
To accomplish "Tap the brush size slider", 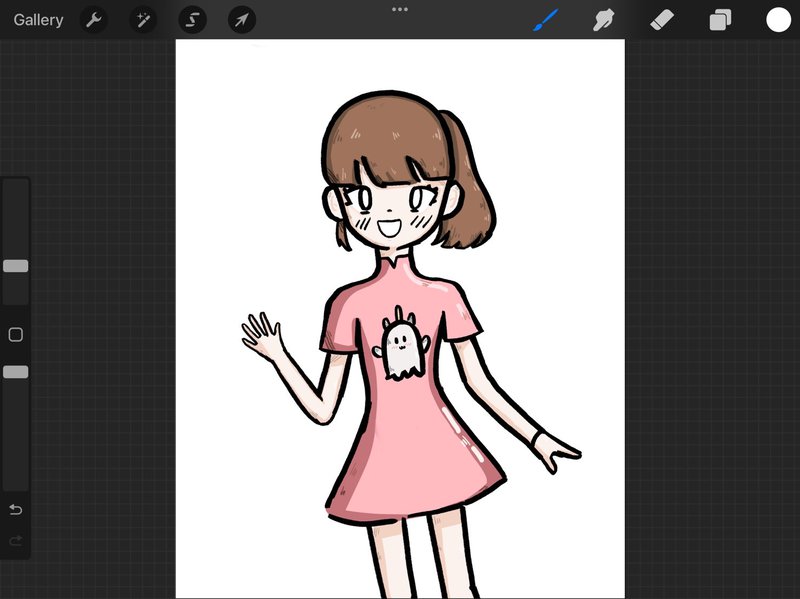I will (16, 266).
